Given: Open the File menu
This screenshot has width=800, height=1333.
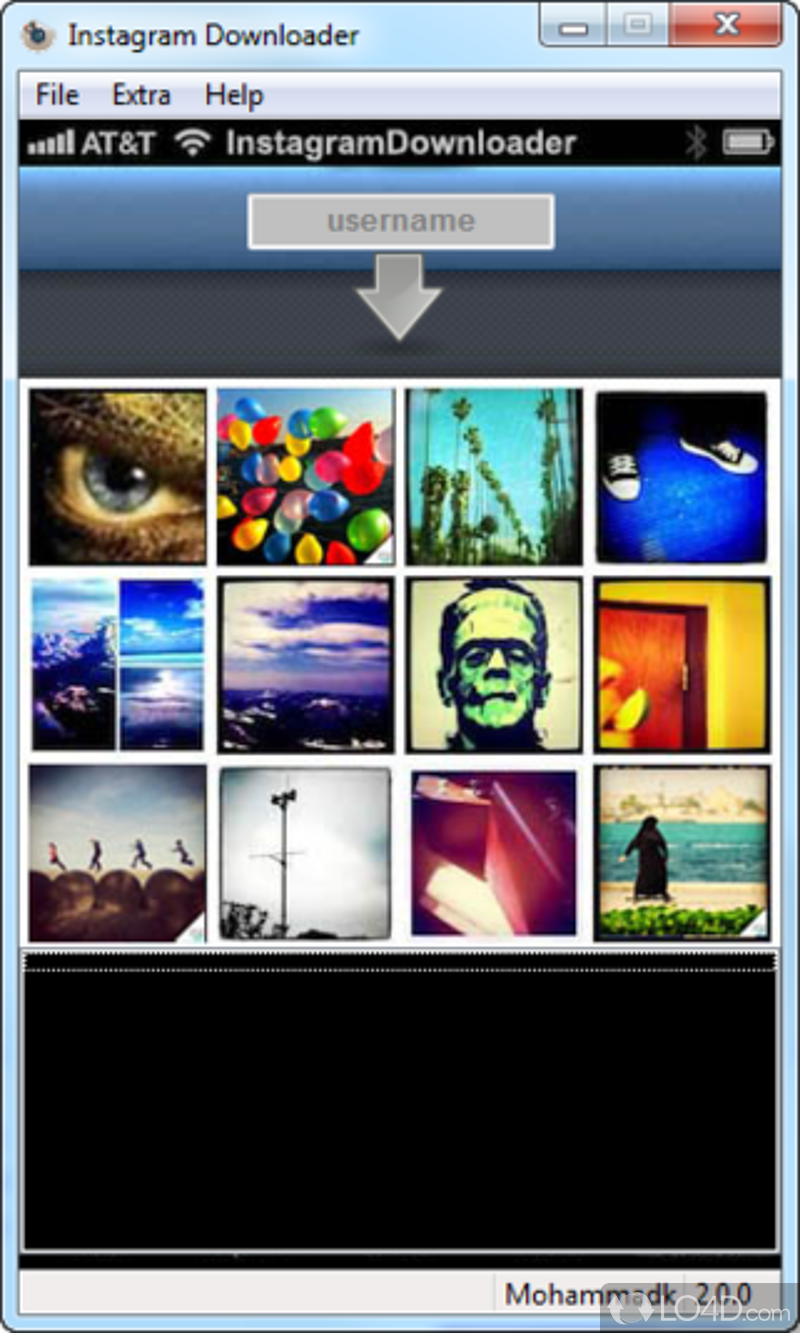Looking at the screenshot, I should tap(57, 95).
